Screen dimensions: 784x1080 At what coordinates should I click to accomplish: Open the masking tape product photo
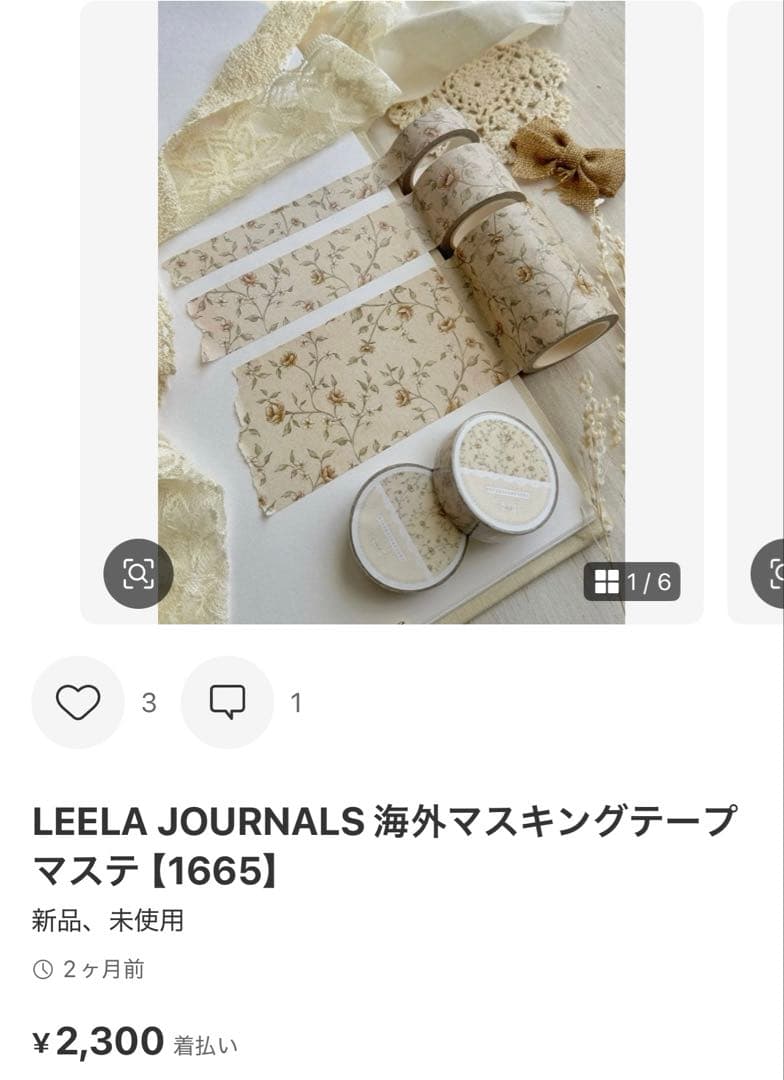[391, 300]
